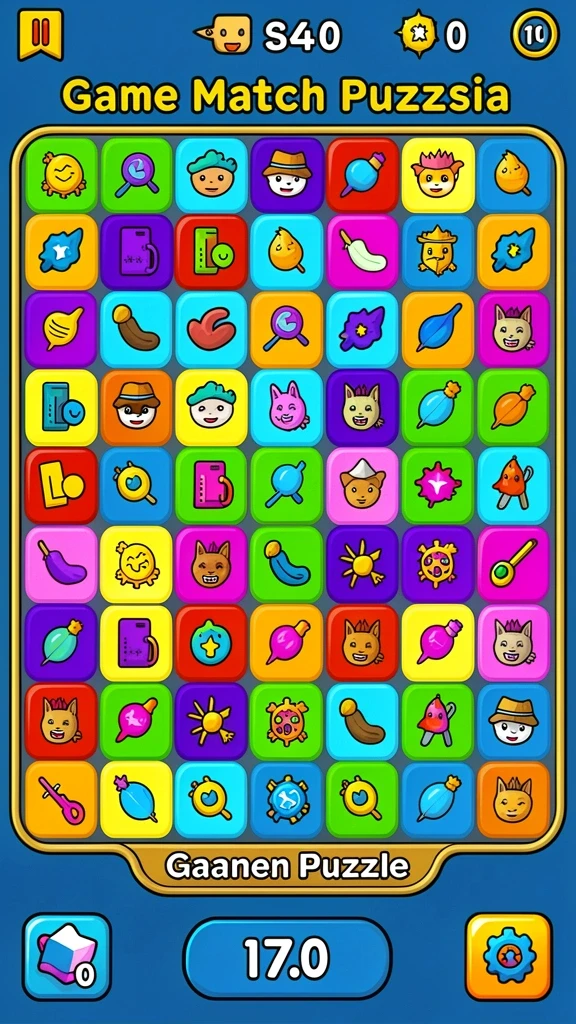Select the blue turtle tile on blue
The height and width of the screenshot is (1024, 576).
click(287, 799)
